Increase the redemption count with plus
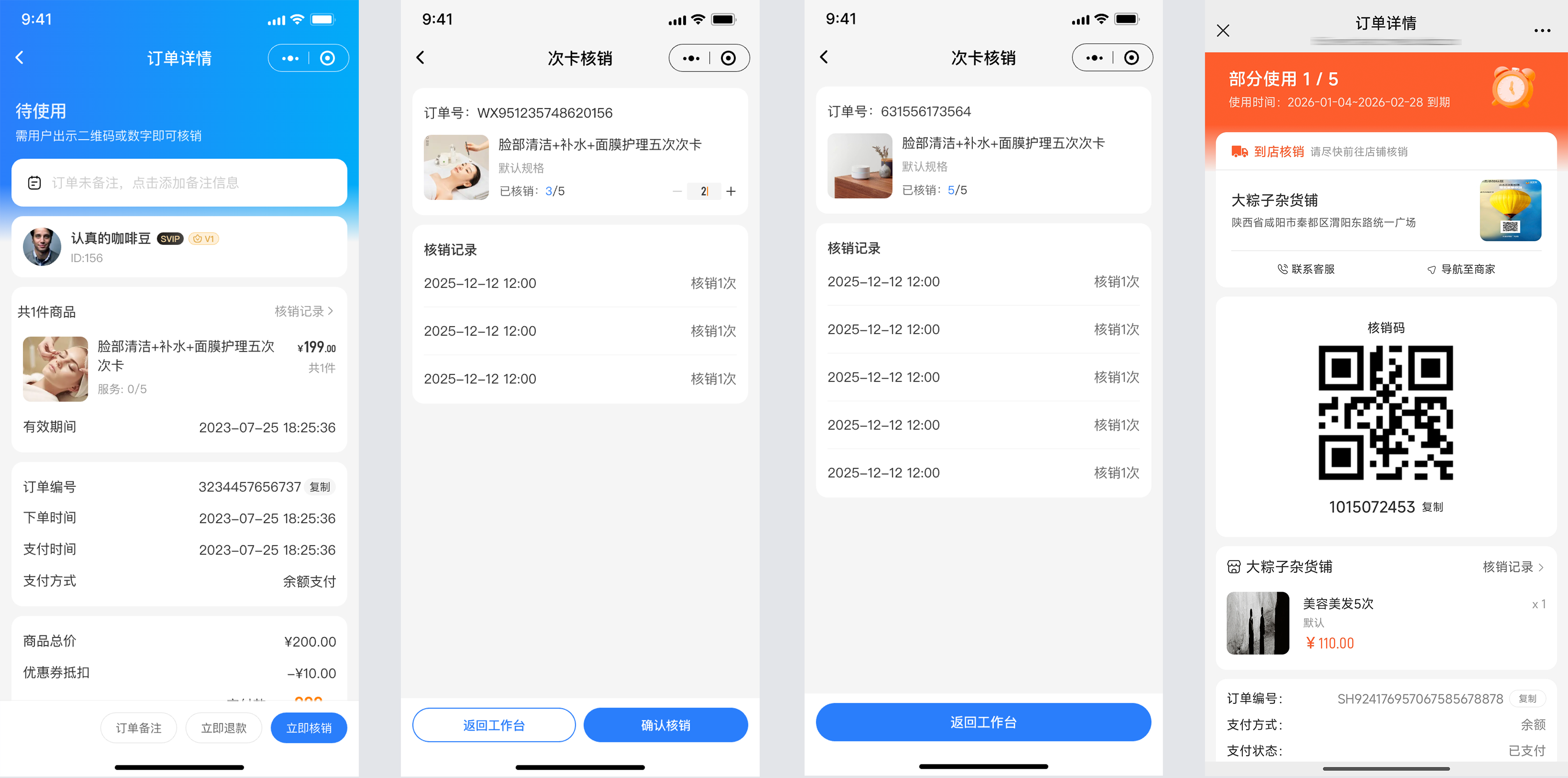 731,191
